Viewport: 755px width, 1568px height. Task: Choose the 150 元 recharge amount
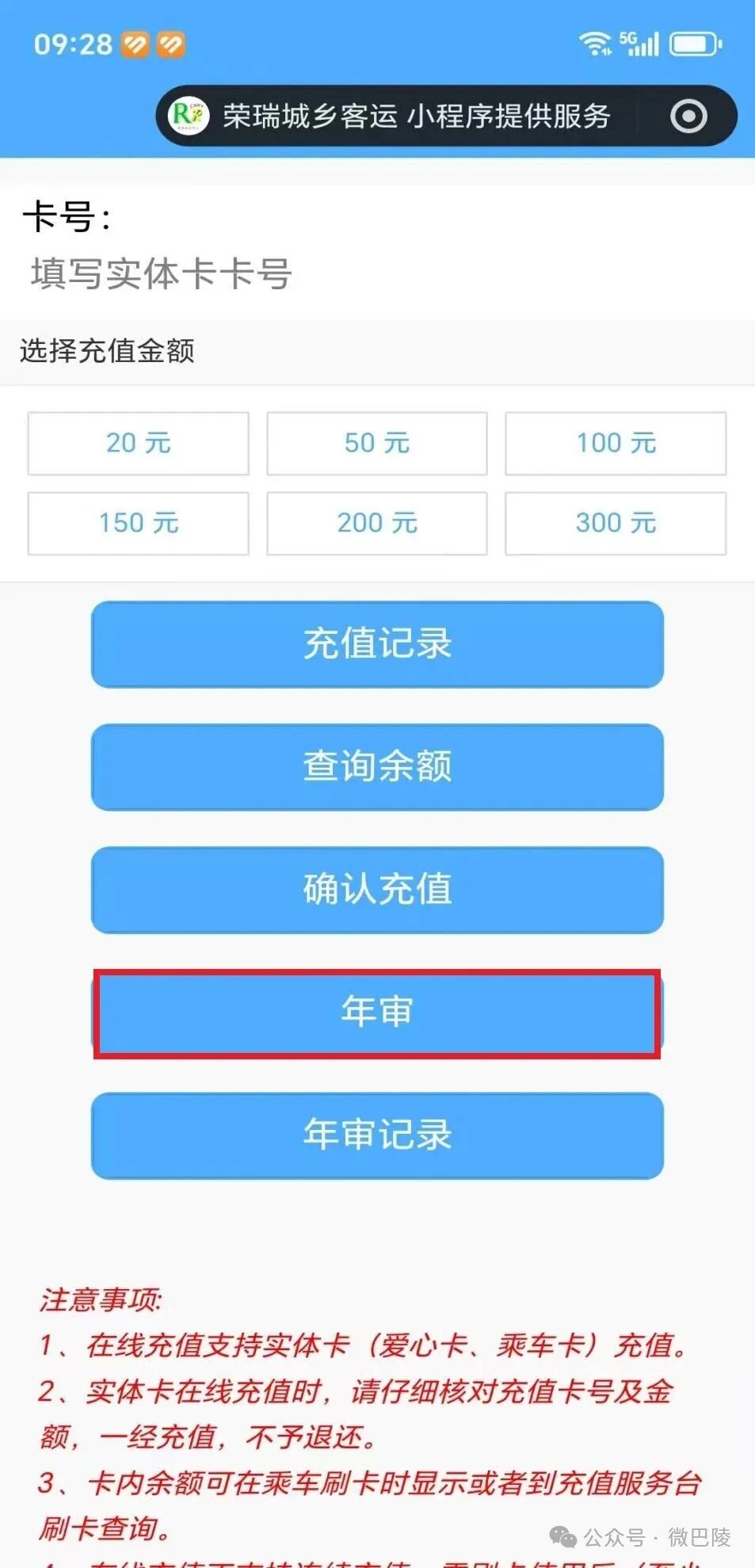(x=139, y=523)
